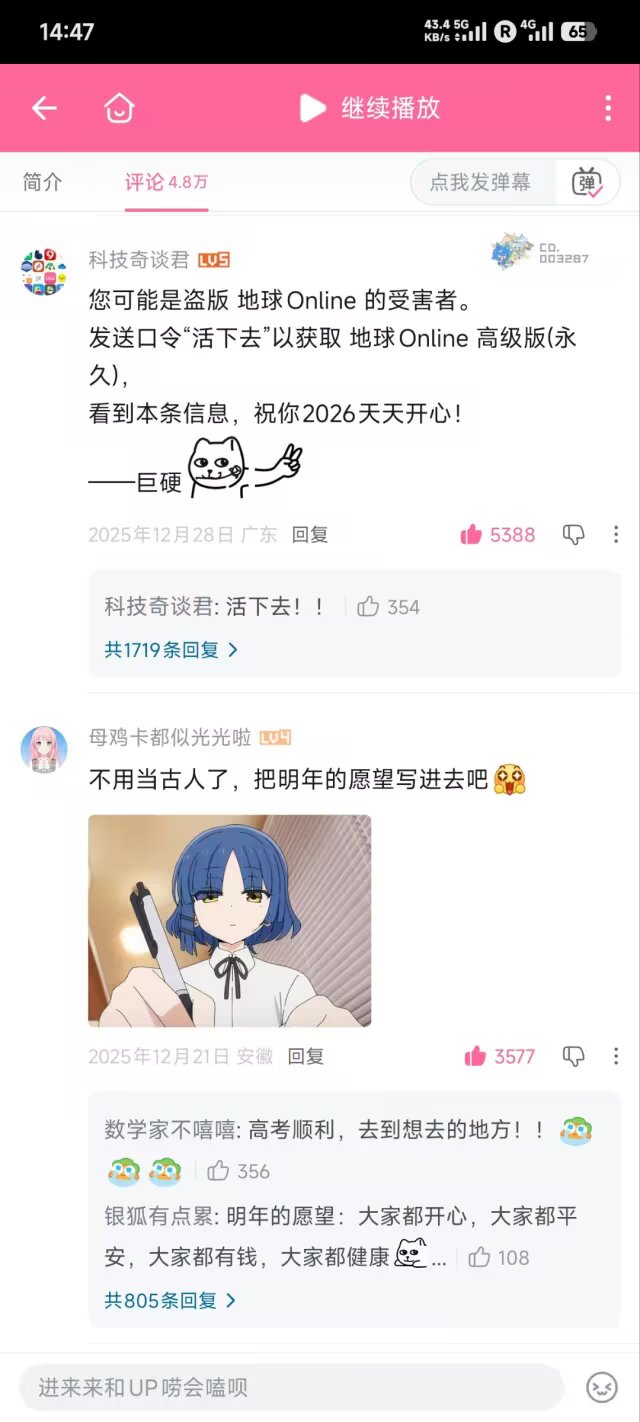Expand 共1719条回复 replies

pyautogui.click(x=171, y=649)
